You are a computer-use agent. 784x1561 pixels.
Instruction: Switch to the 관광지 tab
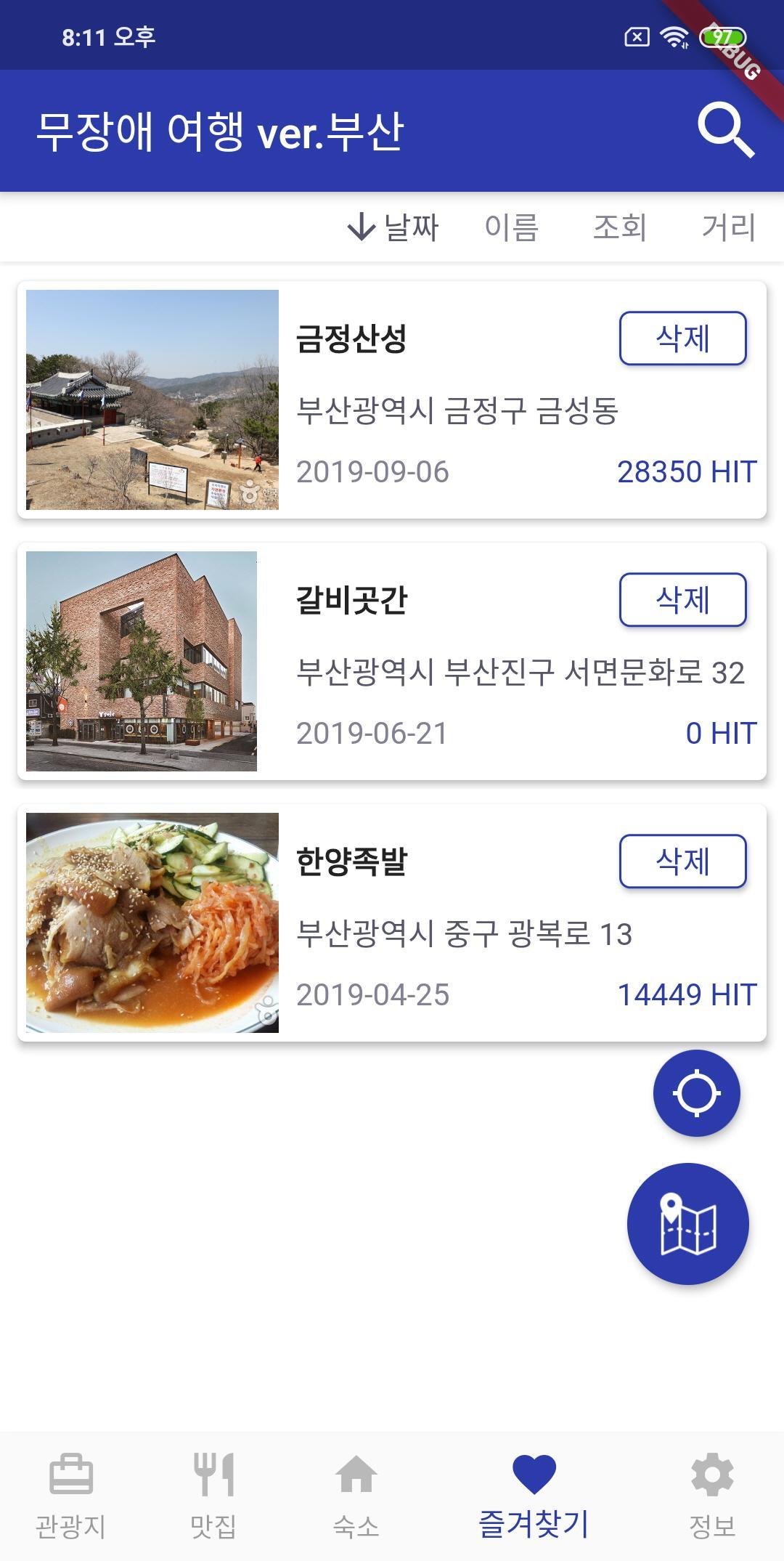(x=71, y=1496)
